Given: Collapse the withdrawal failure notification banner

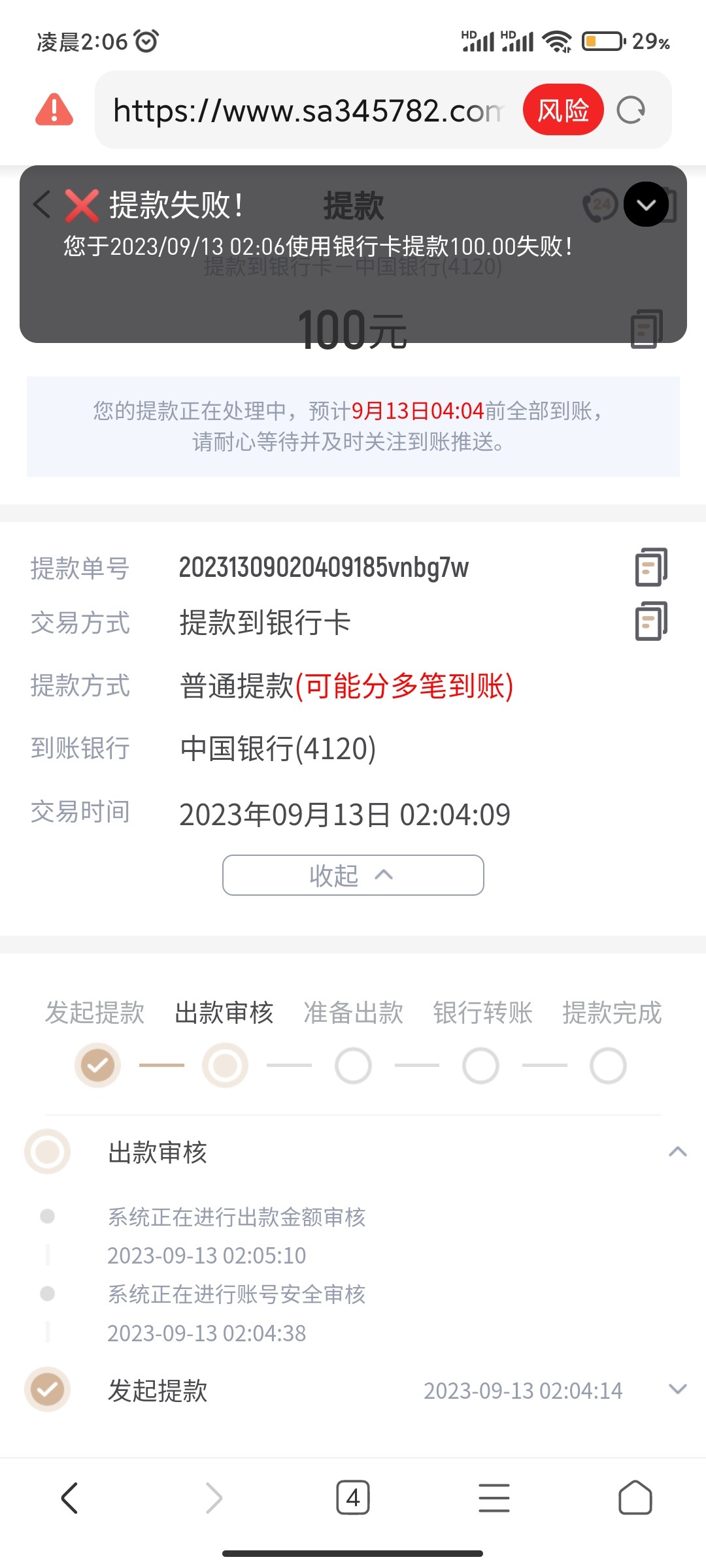Looking at the screenshot, I should (645, 204).
